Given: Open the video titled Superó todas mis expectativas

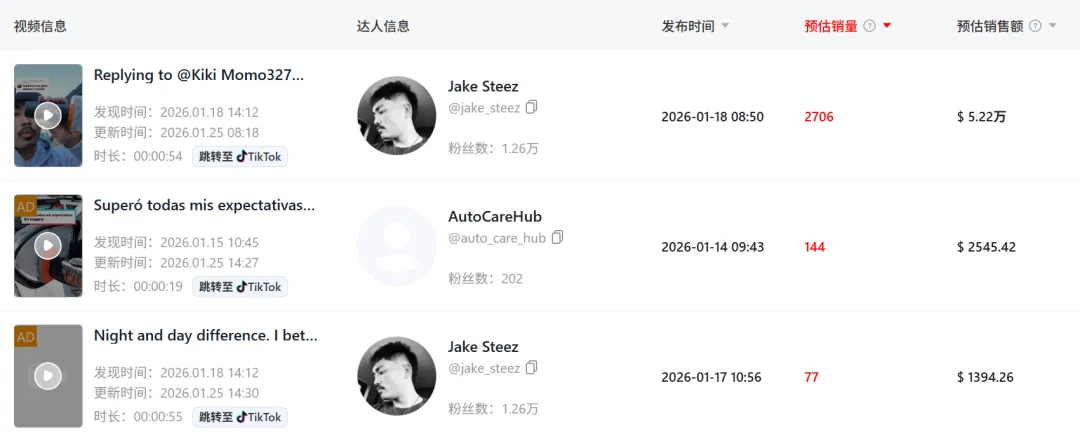Looking at the screenshot, I should pyautogui.click(x=204, y=205).
